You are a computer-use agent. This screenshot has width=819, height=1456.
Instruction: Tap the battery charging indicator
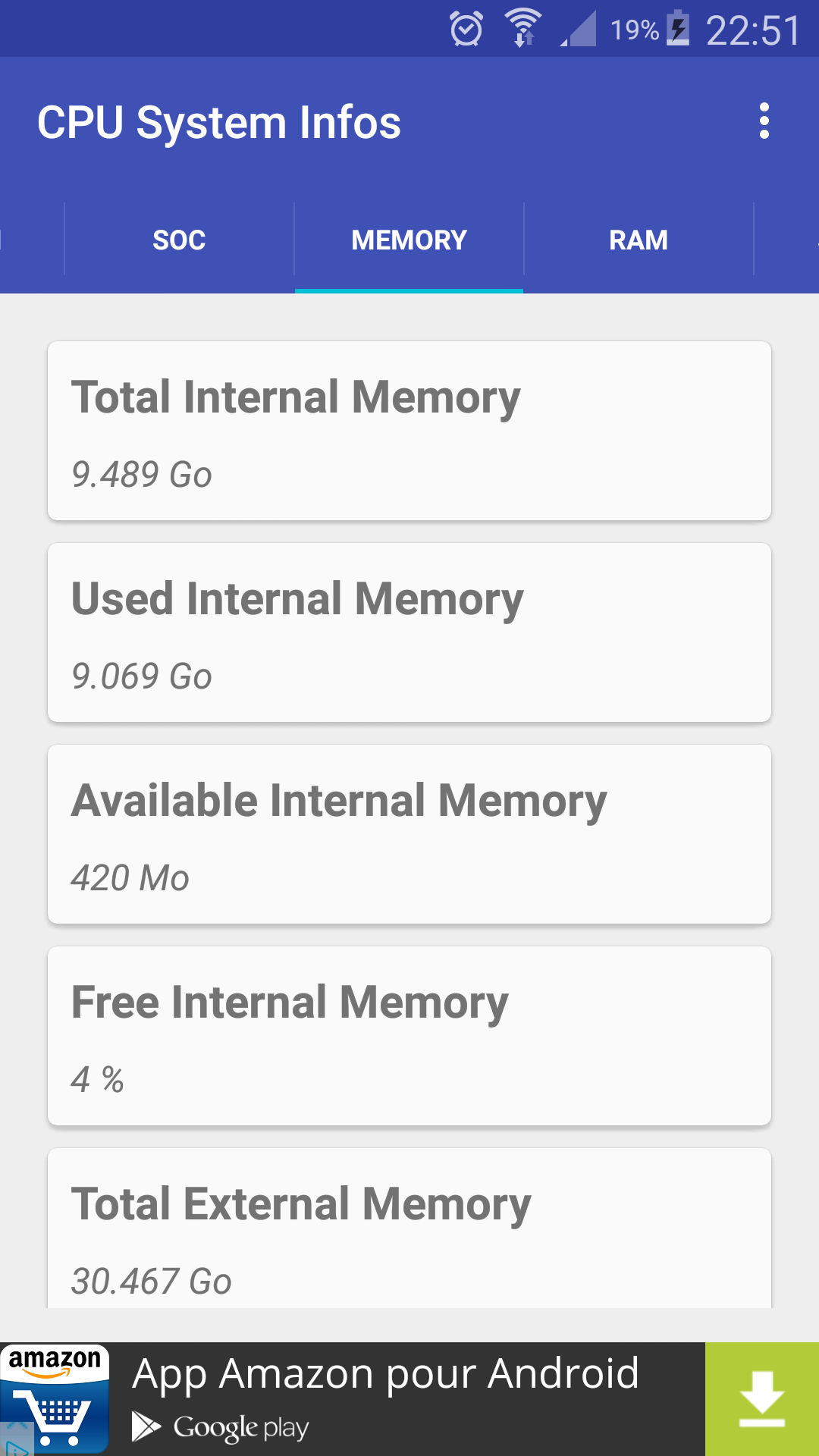tap(675, 29)
